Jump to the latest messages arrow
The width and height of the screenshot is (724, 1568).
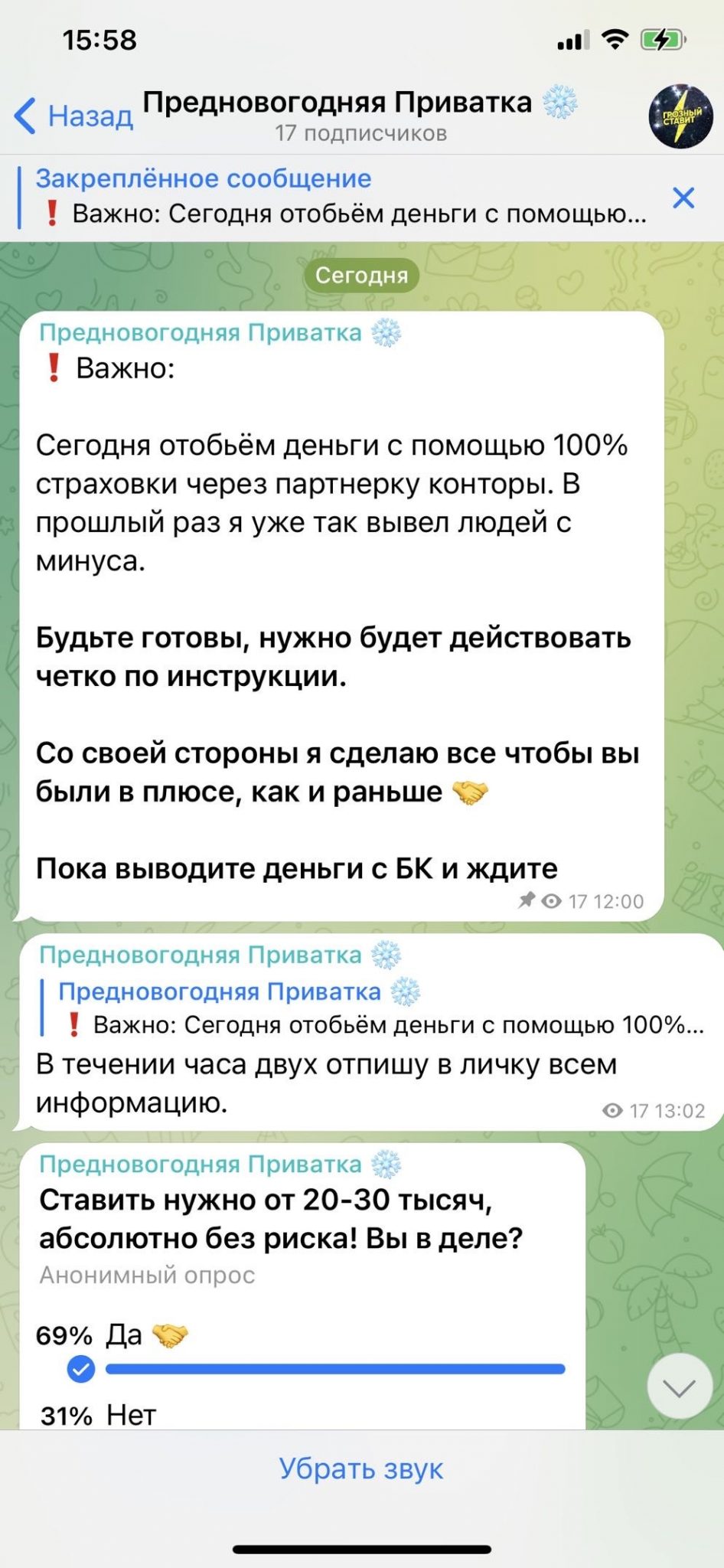(x=679, y=1386)
